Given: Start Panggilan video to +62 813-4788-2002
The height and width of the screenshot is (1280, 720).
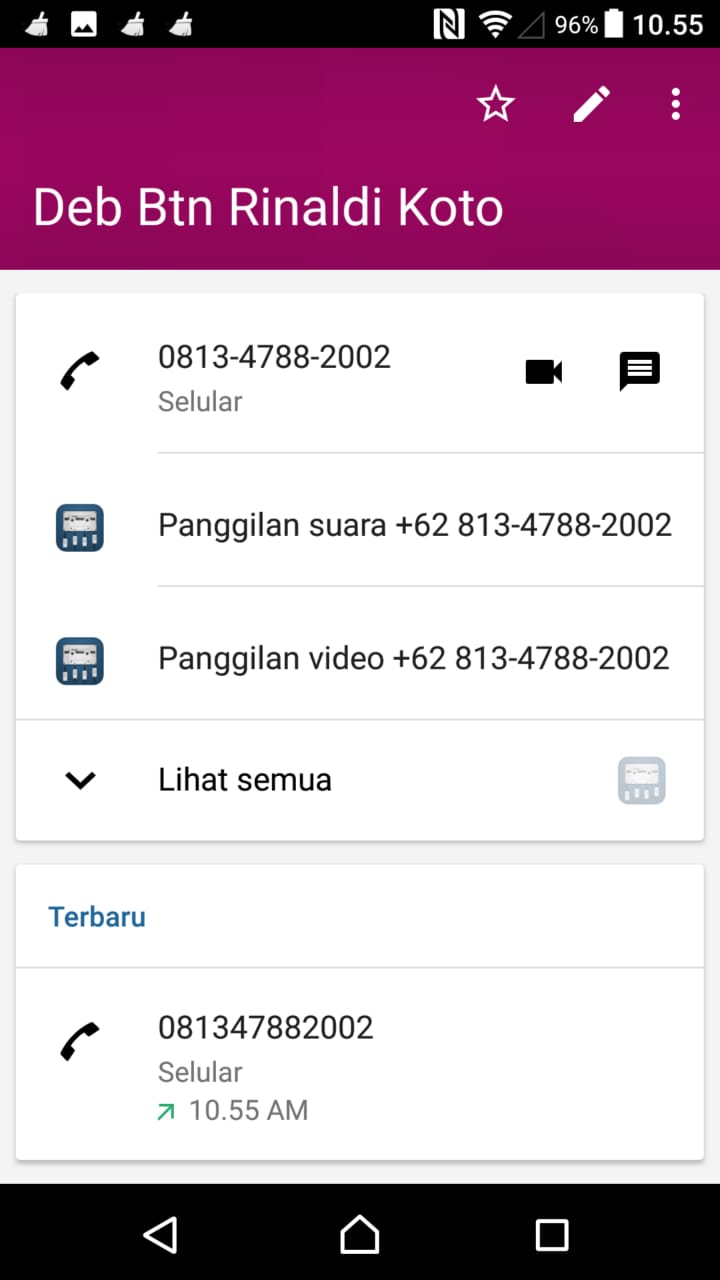Looking at the screenshot, I should click(413, 658).
